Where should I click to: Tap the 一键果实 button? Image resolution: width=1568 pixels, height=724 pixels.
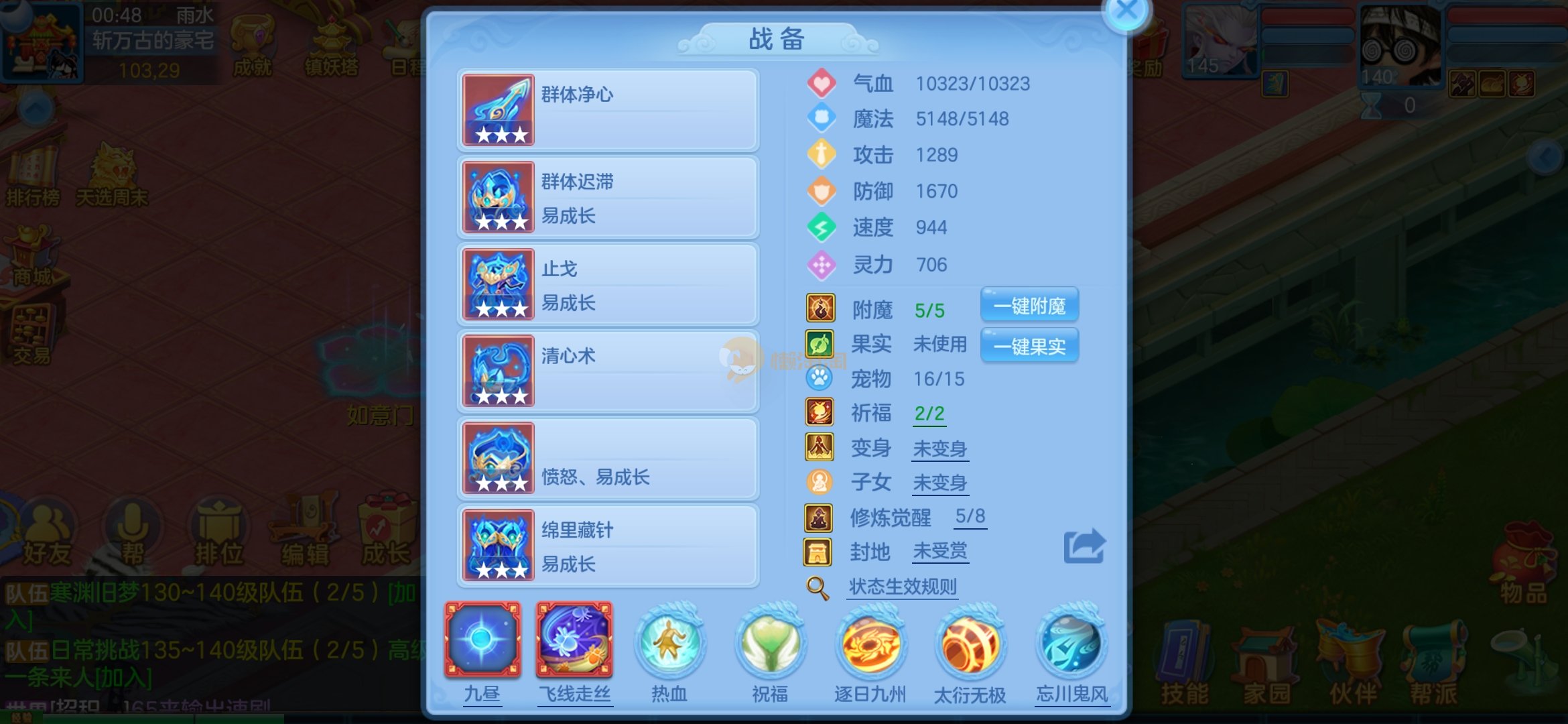[x=1029, y=346]
